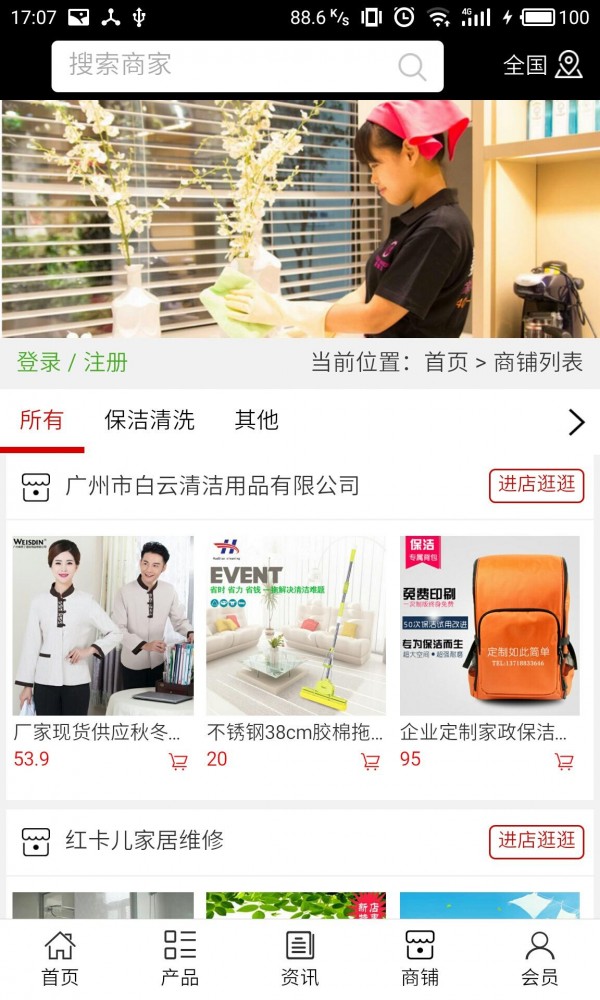Switch to the 产品 bottom tab
The width and height of the screenshot is (600, 1000).
click(180, 958)
